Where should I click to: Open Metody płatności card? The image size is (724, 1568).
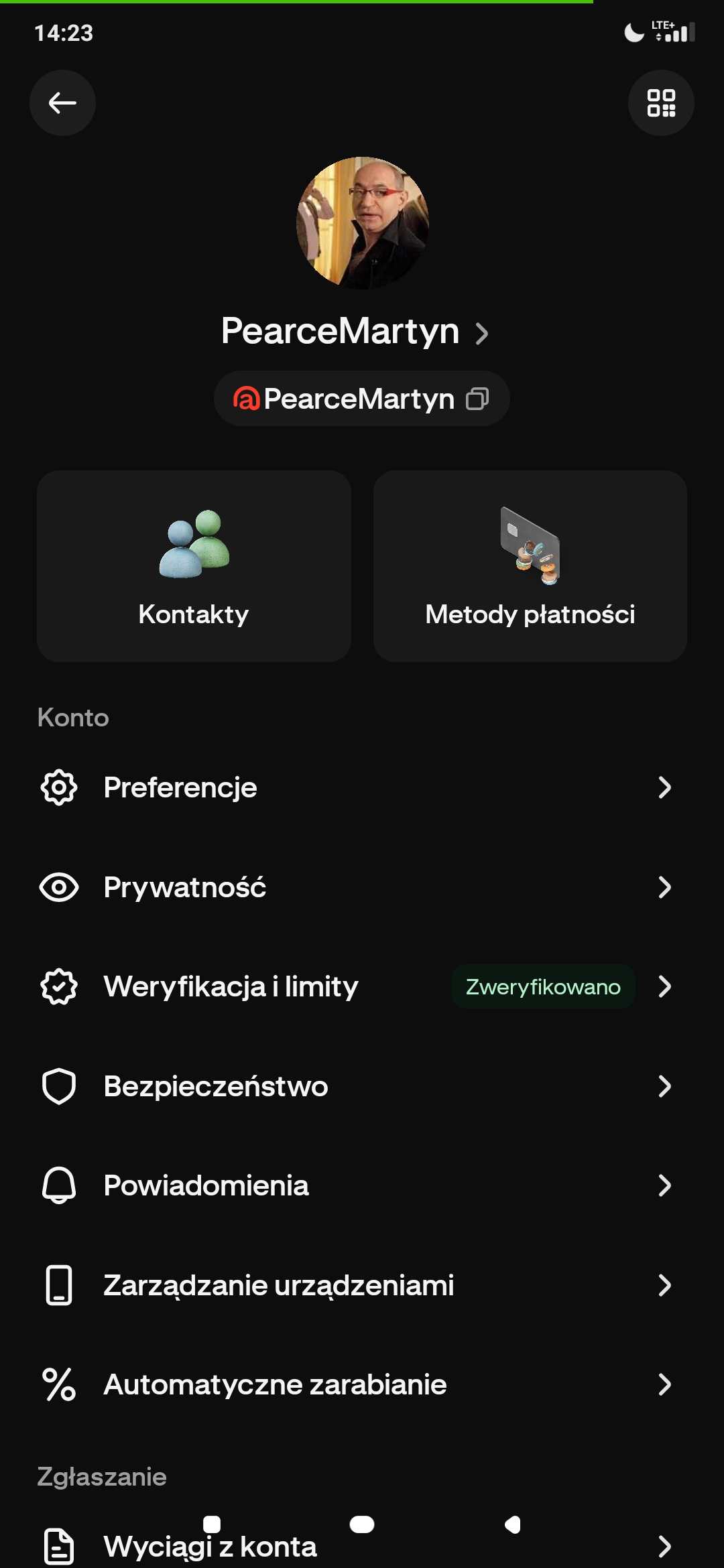(530, 566)
